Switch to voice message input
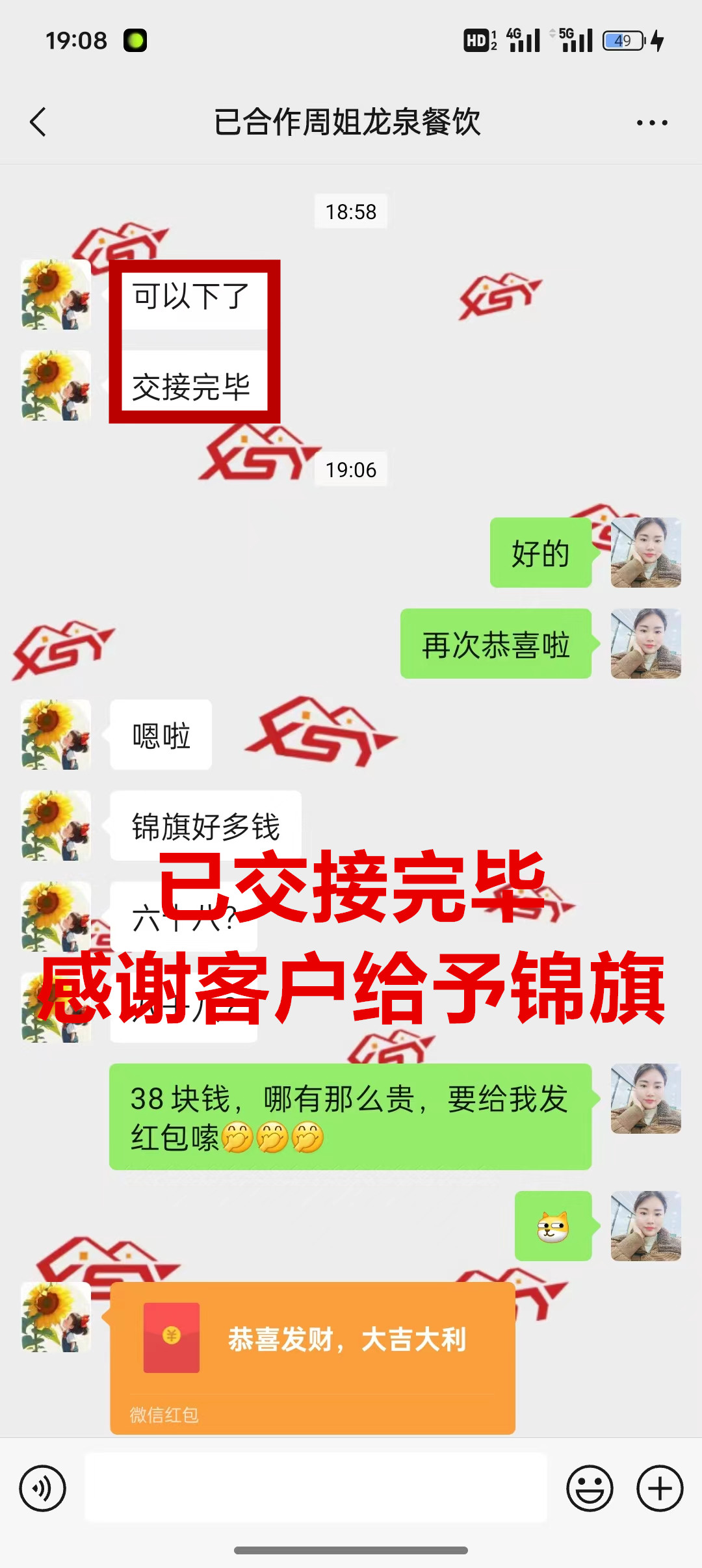Image resolution: width=702 pixels, height=1568 pixels. coord(43,1488)
